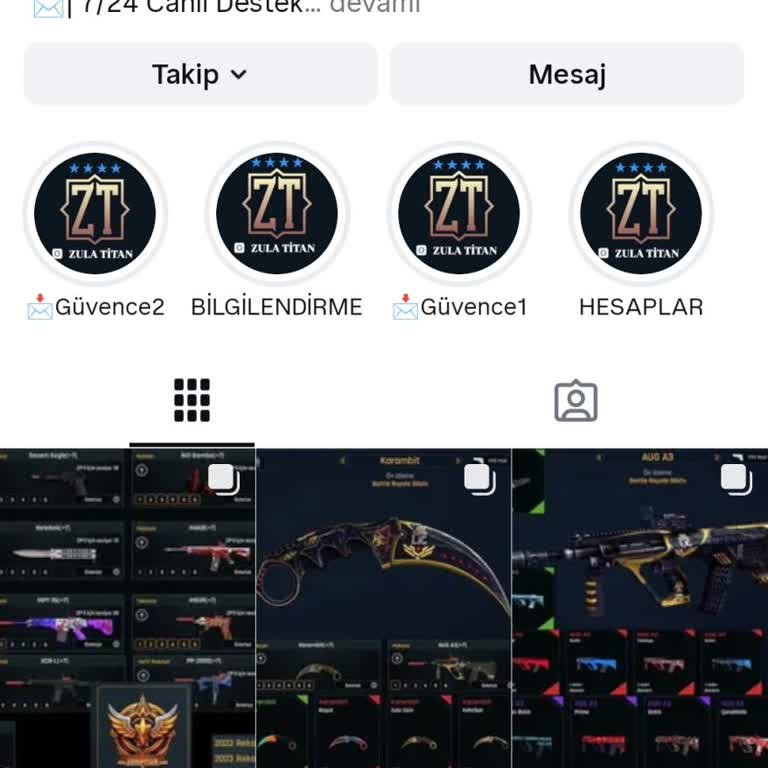
Task: Open the weapon inventory list post
Action: coord(127,608)
